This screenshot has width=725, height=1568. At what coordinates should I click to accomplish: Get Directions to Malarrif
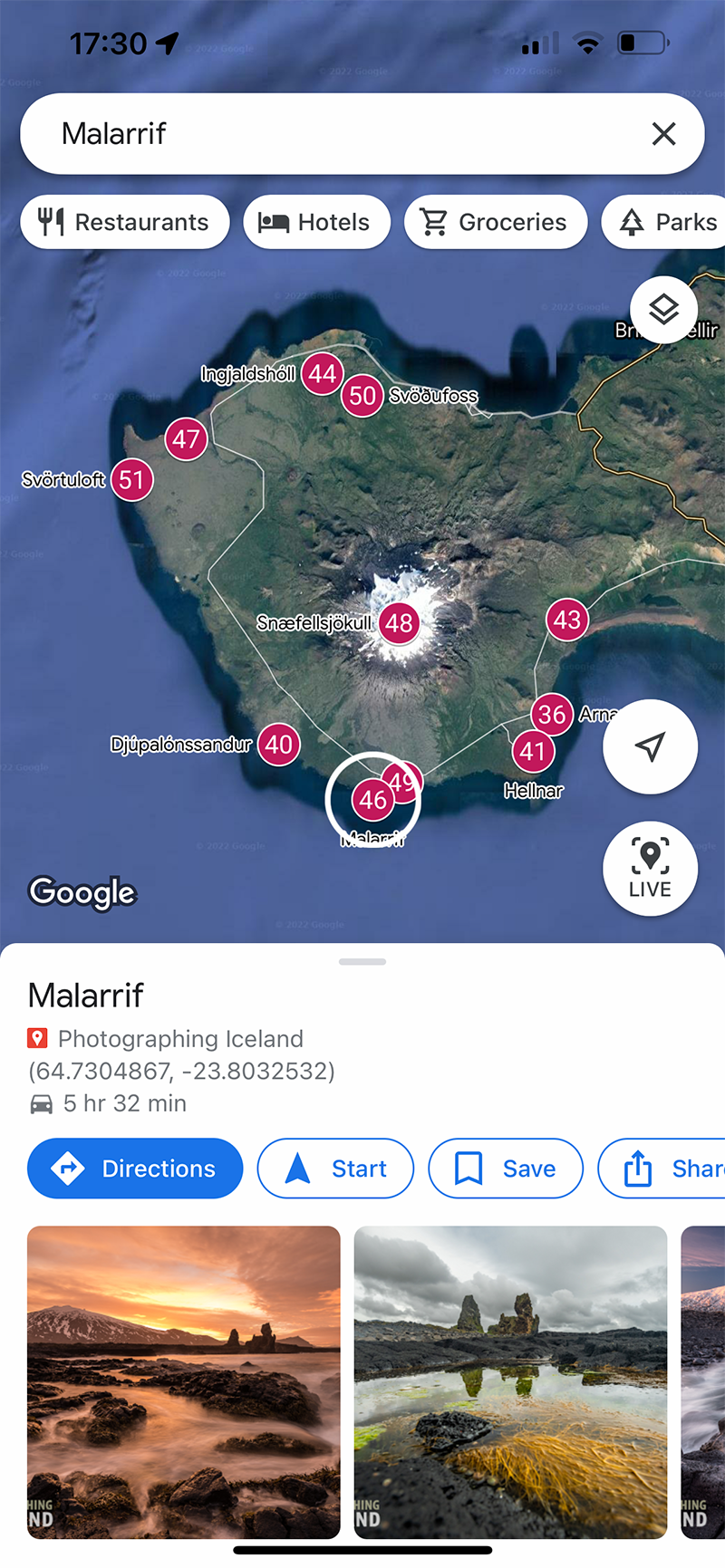tap(135, 1169)
